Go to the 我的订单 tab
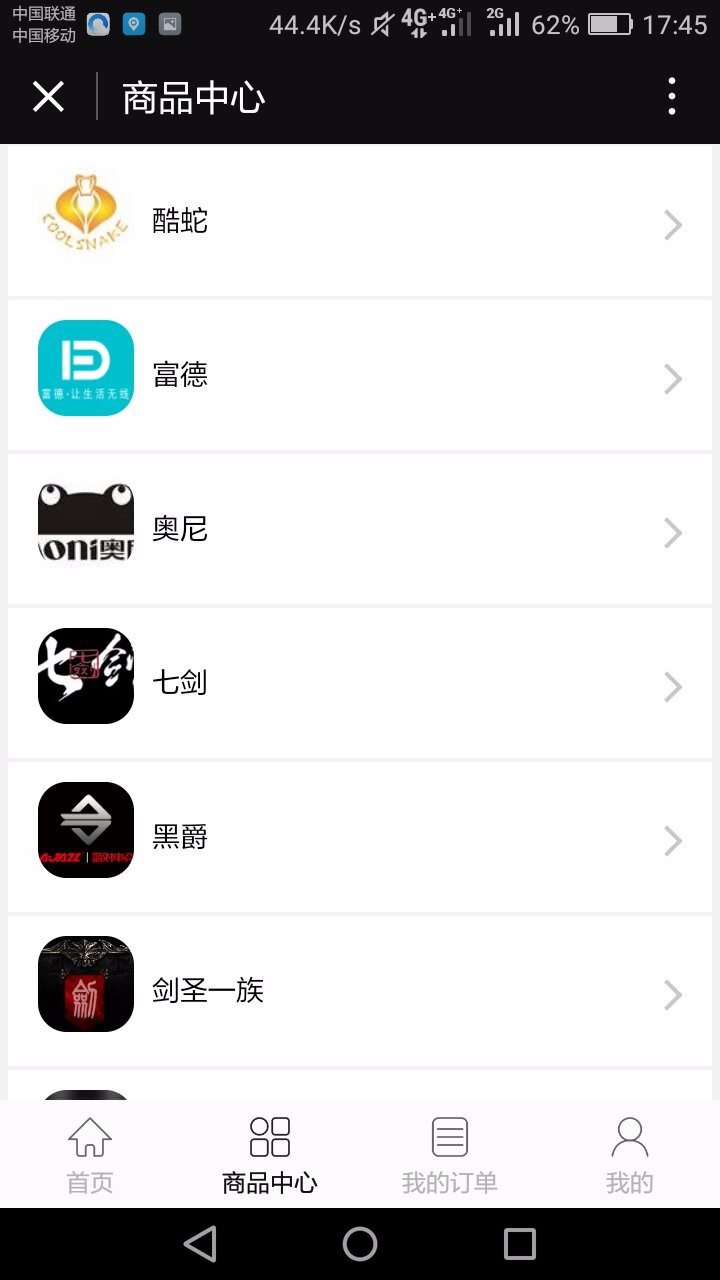The width and height of the screenshot is (720, 1280). pos(450,1155)
